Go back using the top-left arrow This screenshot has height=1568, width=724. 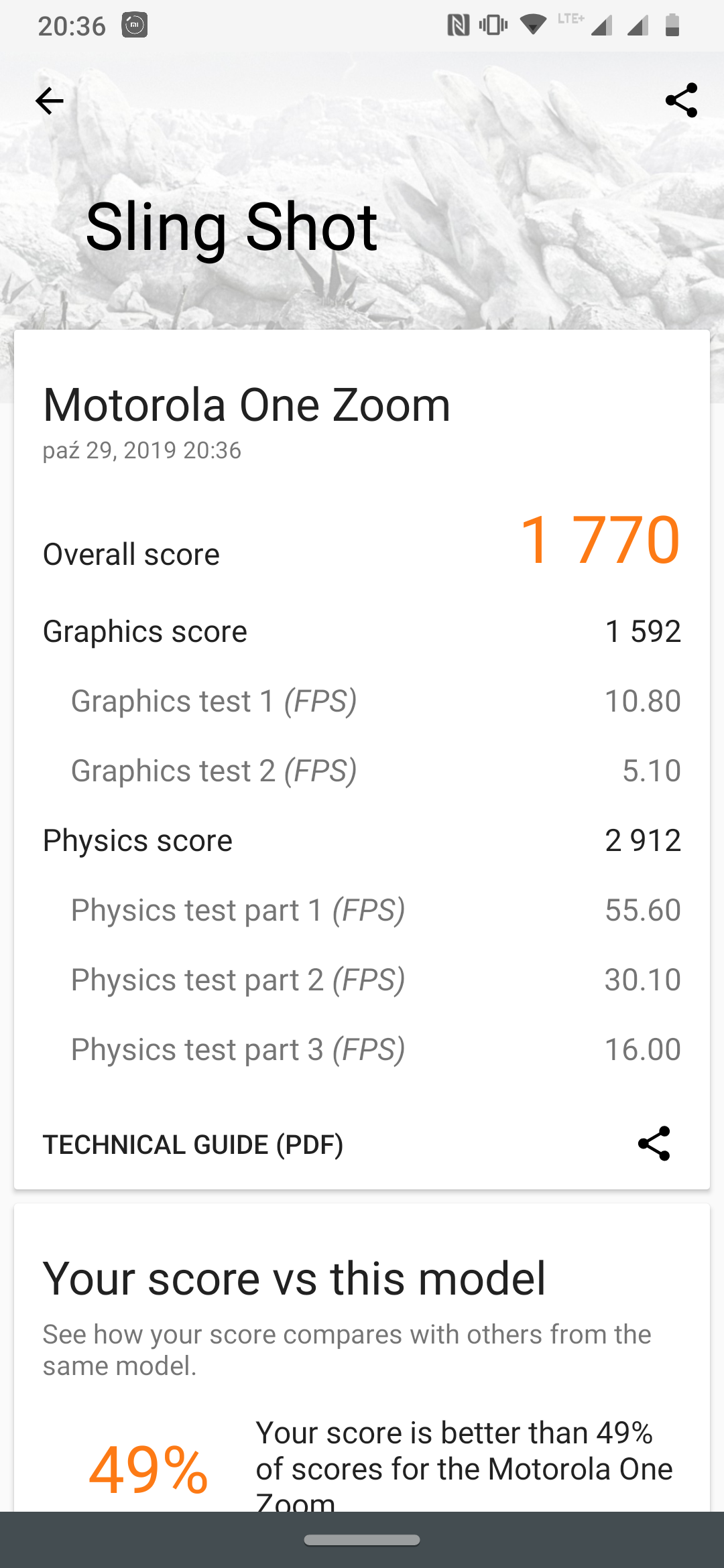pyautogui.click(x=49, y=101)
